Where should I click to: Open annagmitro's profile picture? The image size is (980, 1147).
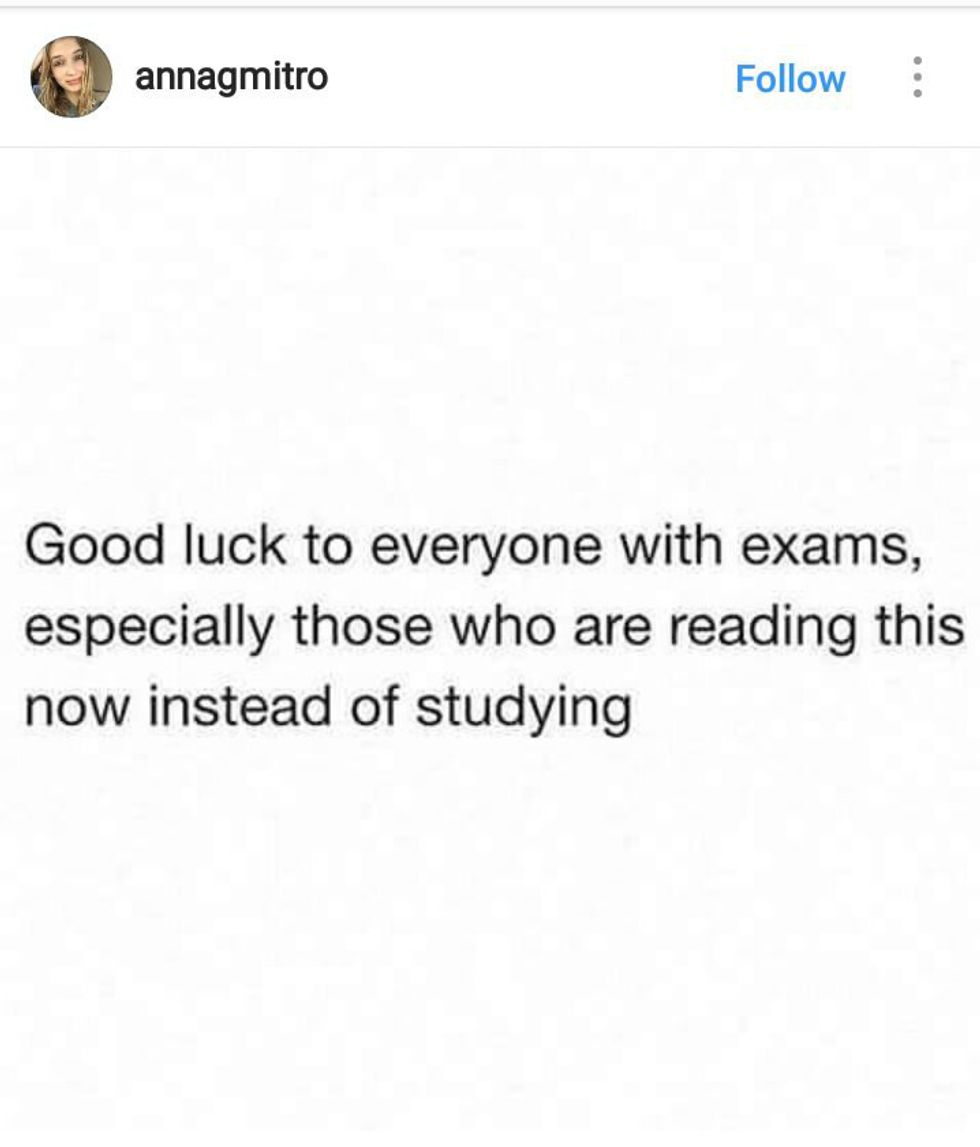71,77
